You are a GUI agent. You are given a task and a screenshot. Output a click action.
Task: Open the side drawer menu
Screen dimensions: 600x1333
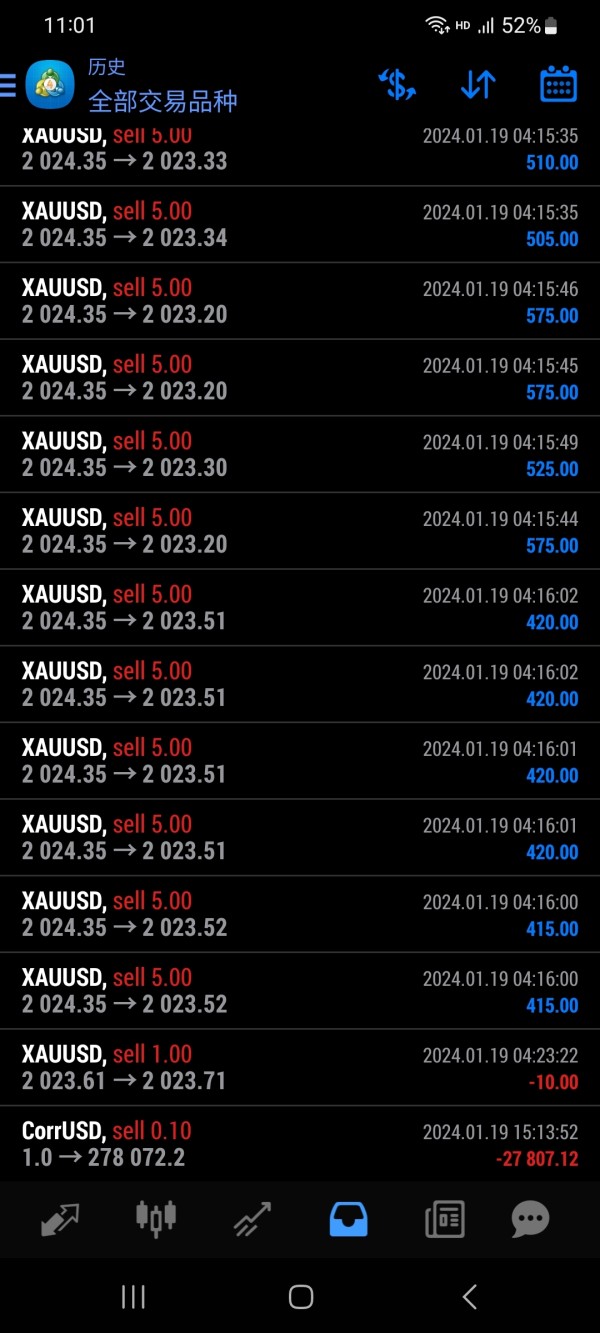(x=9, y=86)
